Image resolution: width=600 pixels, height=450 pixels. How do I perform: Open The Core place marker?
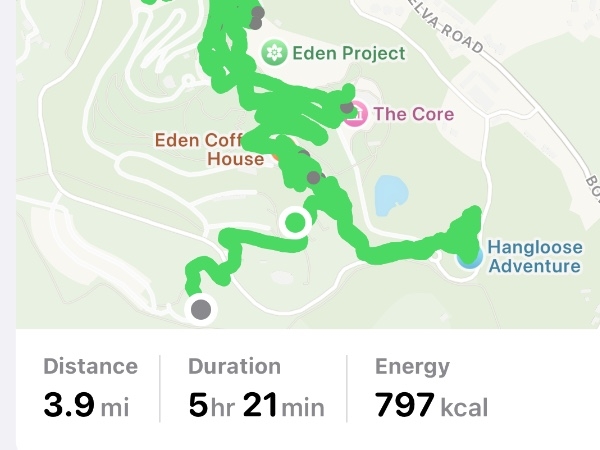[357, 114]
